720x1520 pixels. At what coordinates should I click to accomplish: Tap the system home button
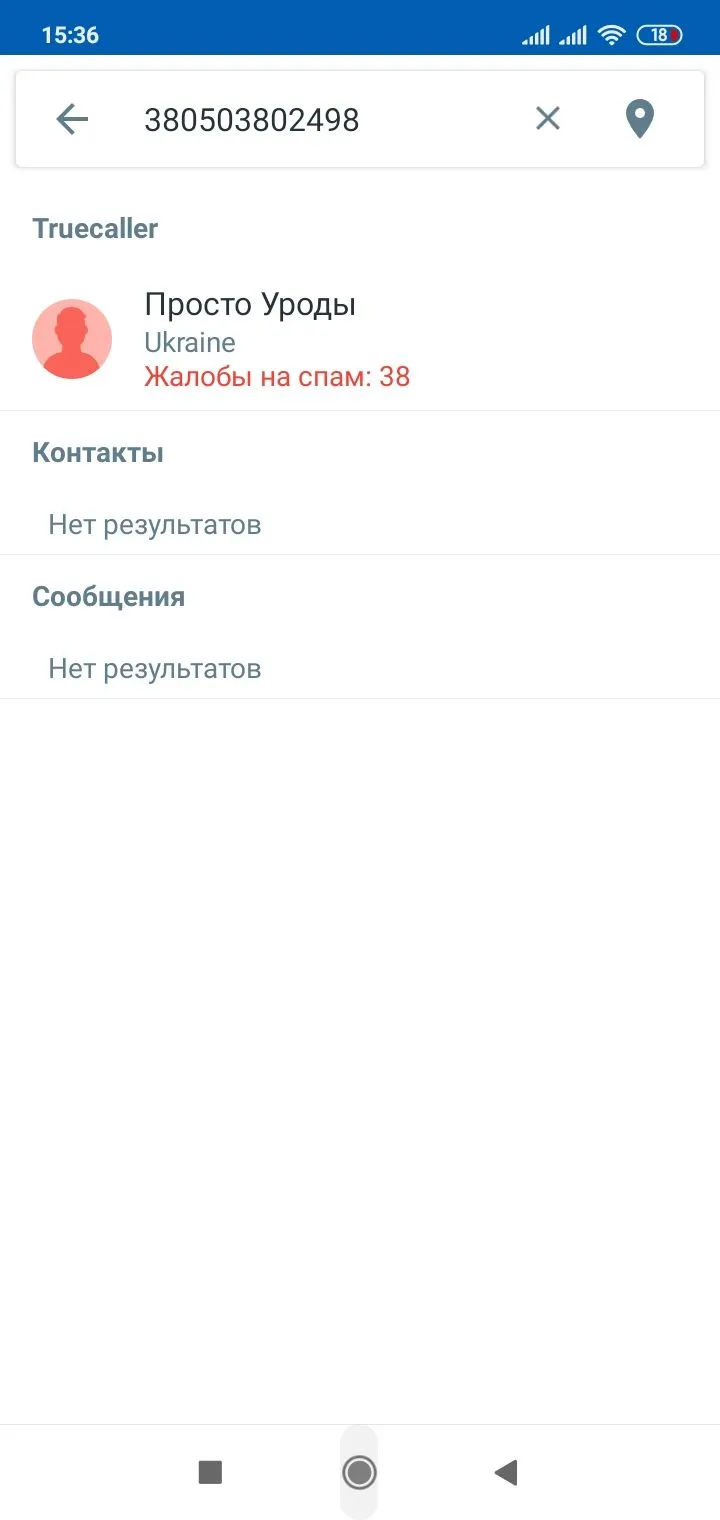[x=359, y=1471]
